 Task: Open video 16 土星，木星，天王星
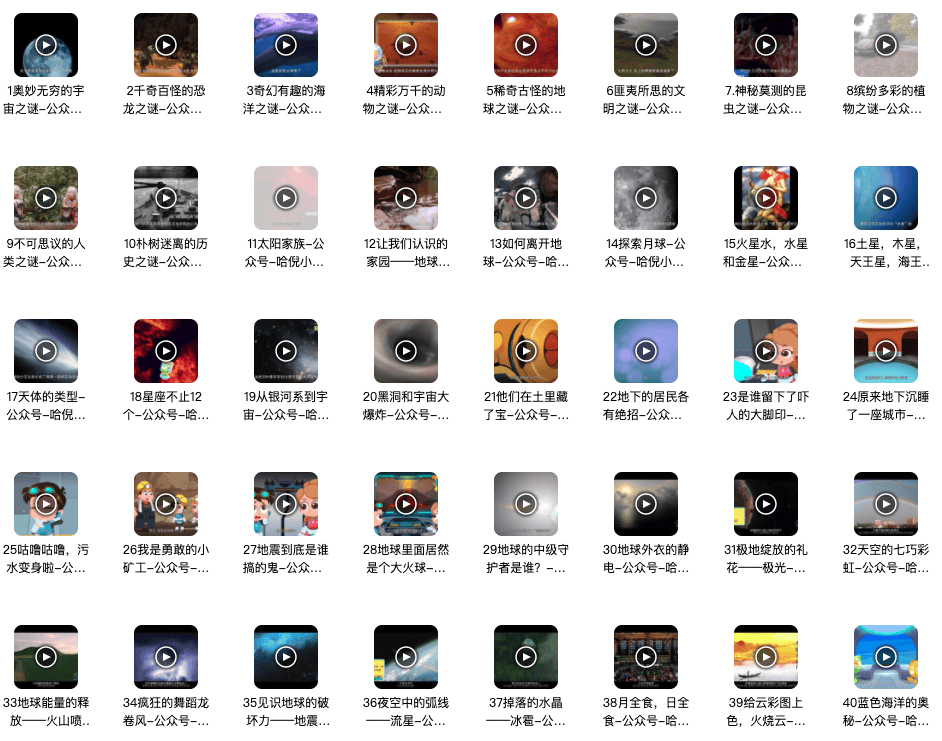click(x=886, y=198)
